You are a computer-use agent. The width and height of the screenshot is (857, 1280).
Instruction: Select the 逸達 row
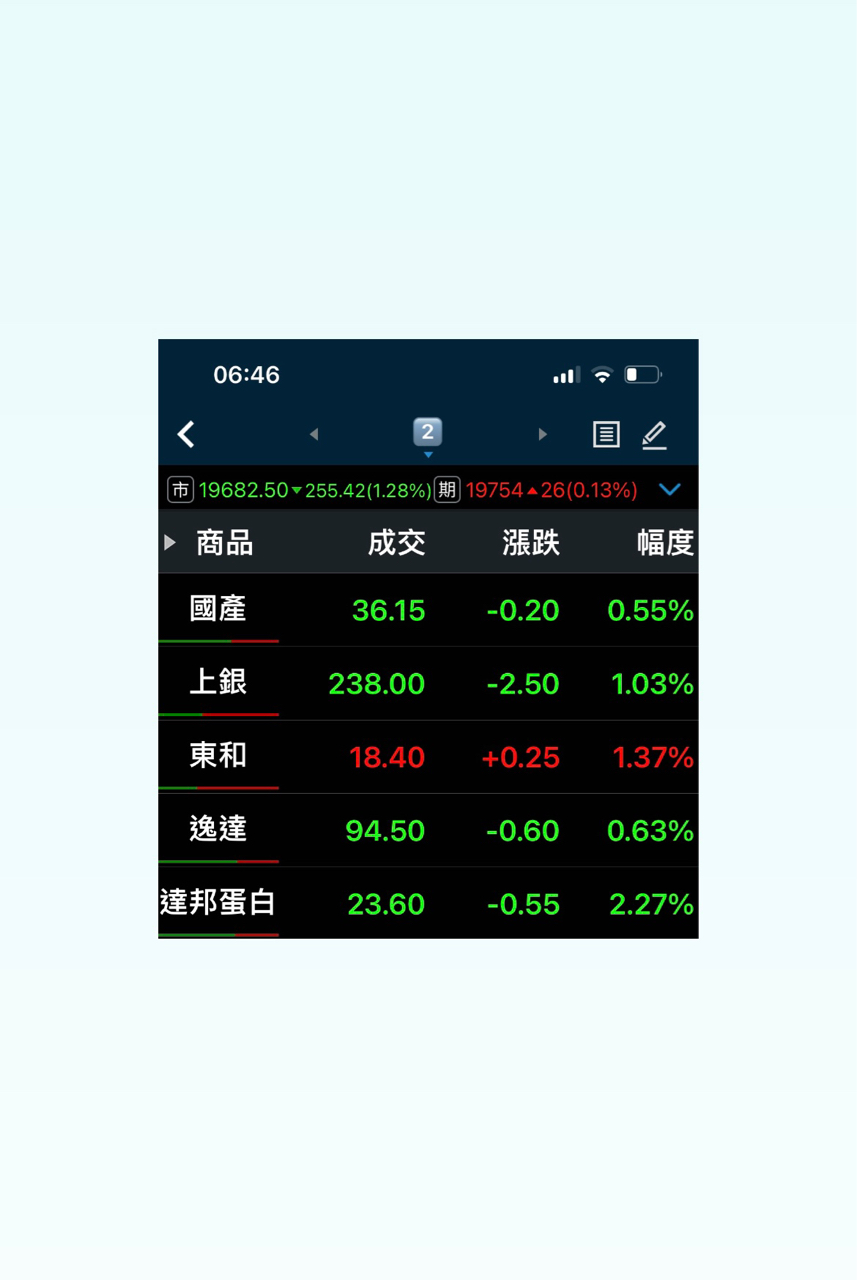[x=218, y=829]
